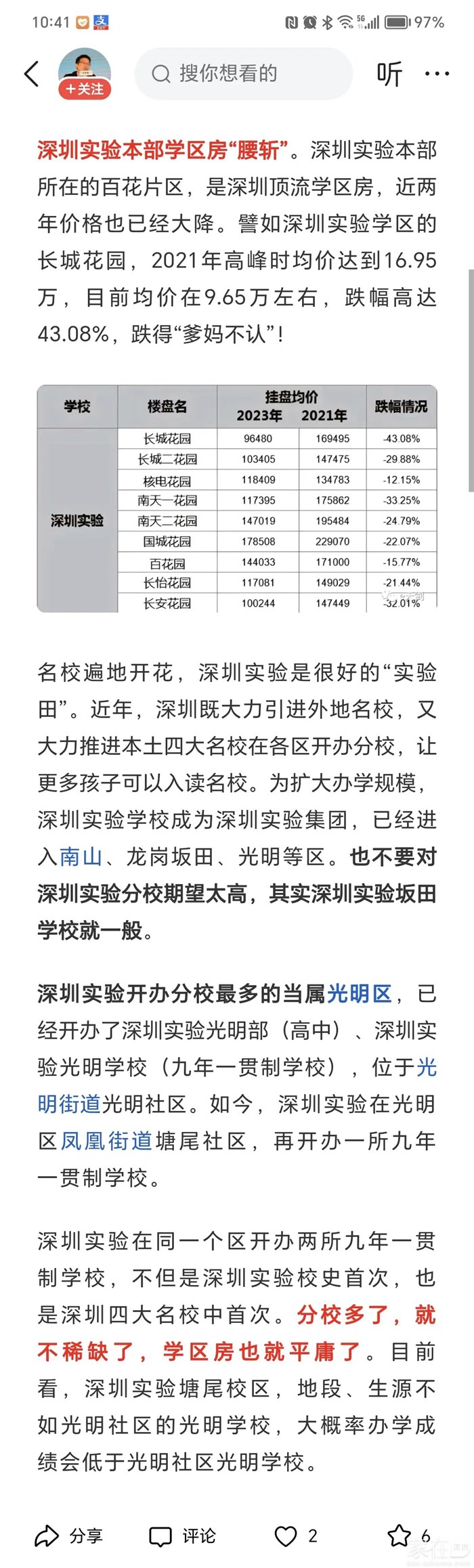Bookmark the article with star icon
The image size is (474, 1568).
point(399,1536)
